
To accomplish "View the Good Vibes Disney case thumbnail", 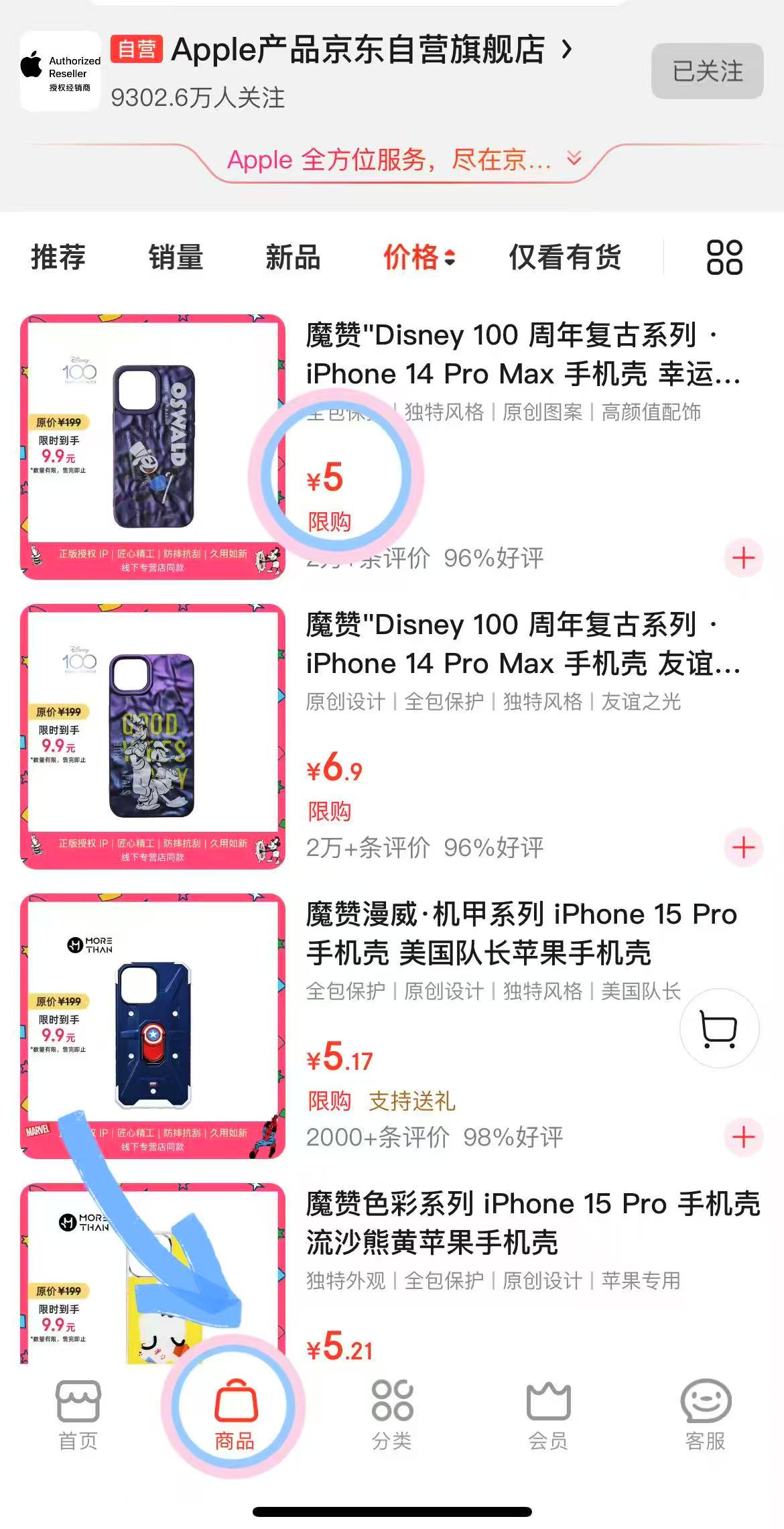I will pyautogui.click(x=152, y=735).
